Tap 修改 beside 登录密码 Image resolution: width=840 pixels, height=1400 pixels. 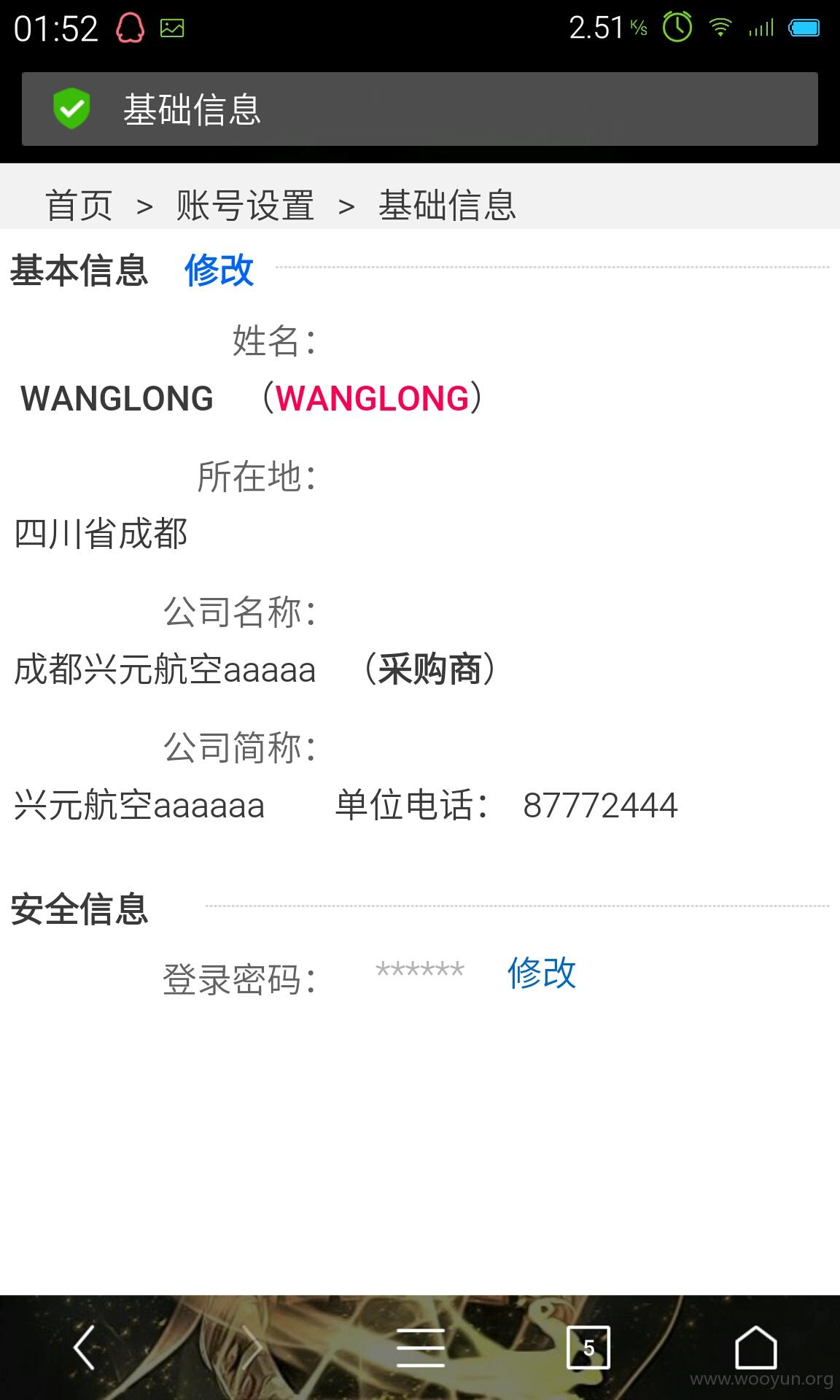click(542, 973)
